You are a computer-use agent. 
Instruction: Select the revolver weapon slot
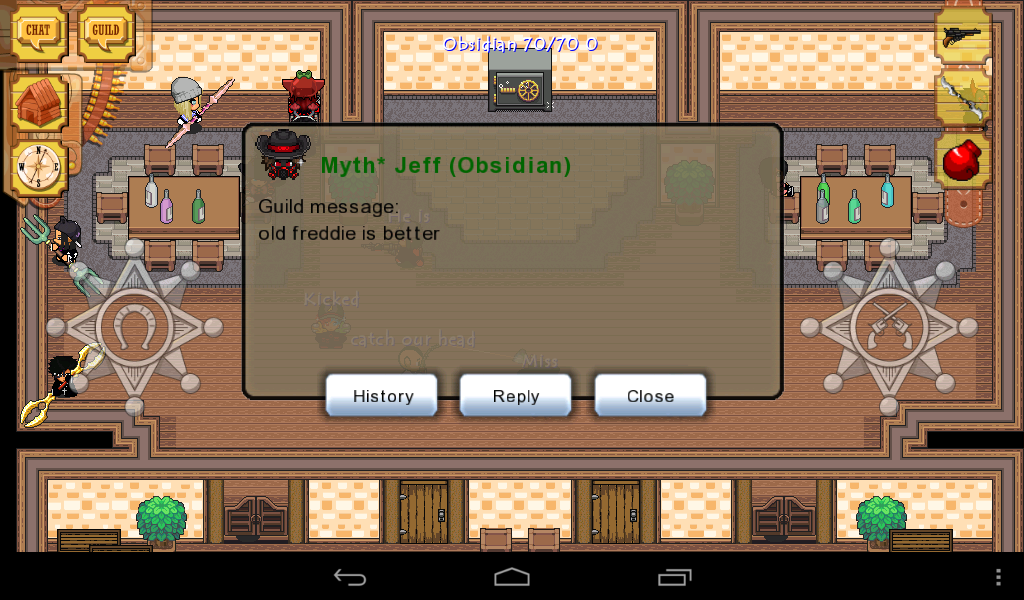(x=962, y=35)
